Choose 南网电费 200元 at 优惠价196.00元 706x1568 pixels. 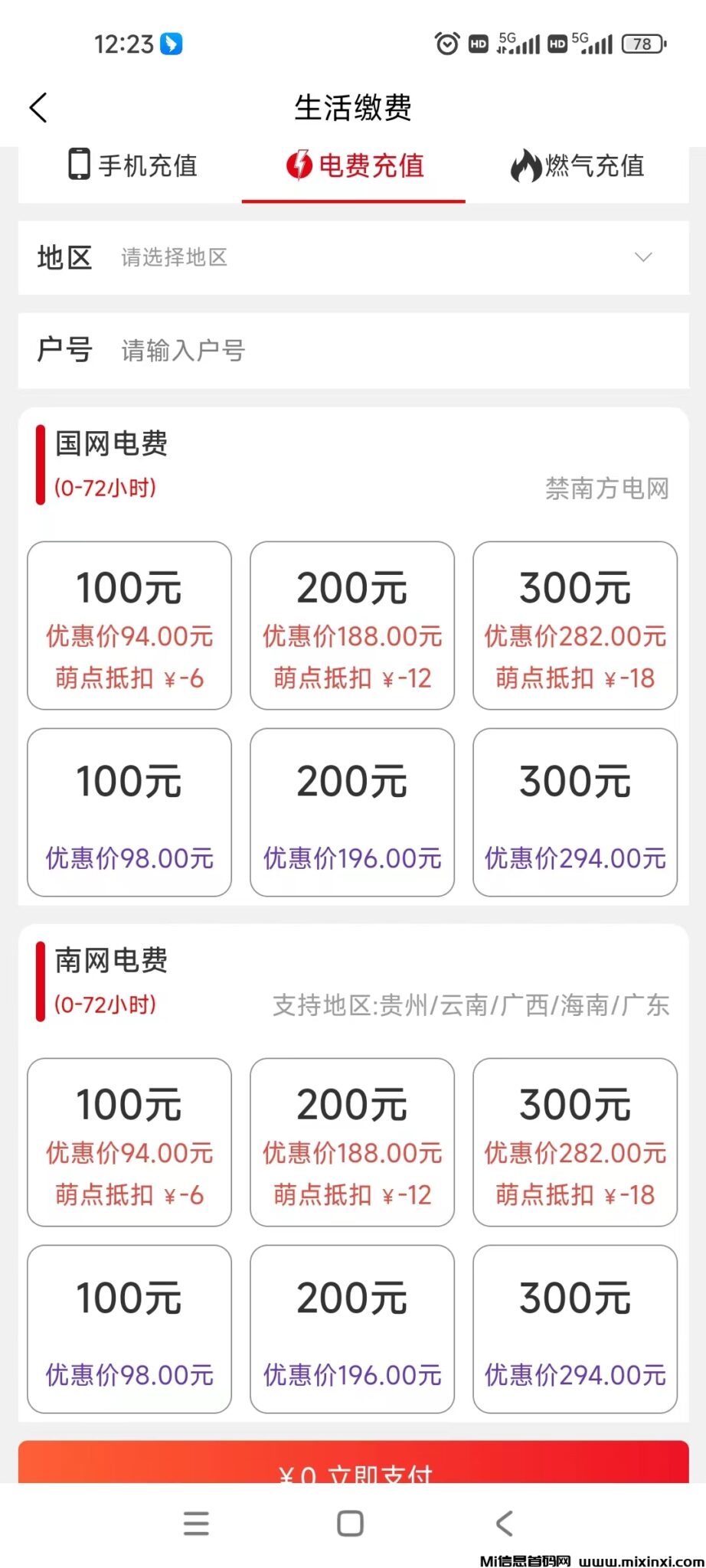coord(352,1329)
